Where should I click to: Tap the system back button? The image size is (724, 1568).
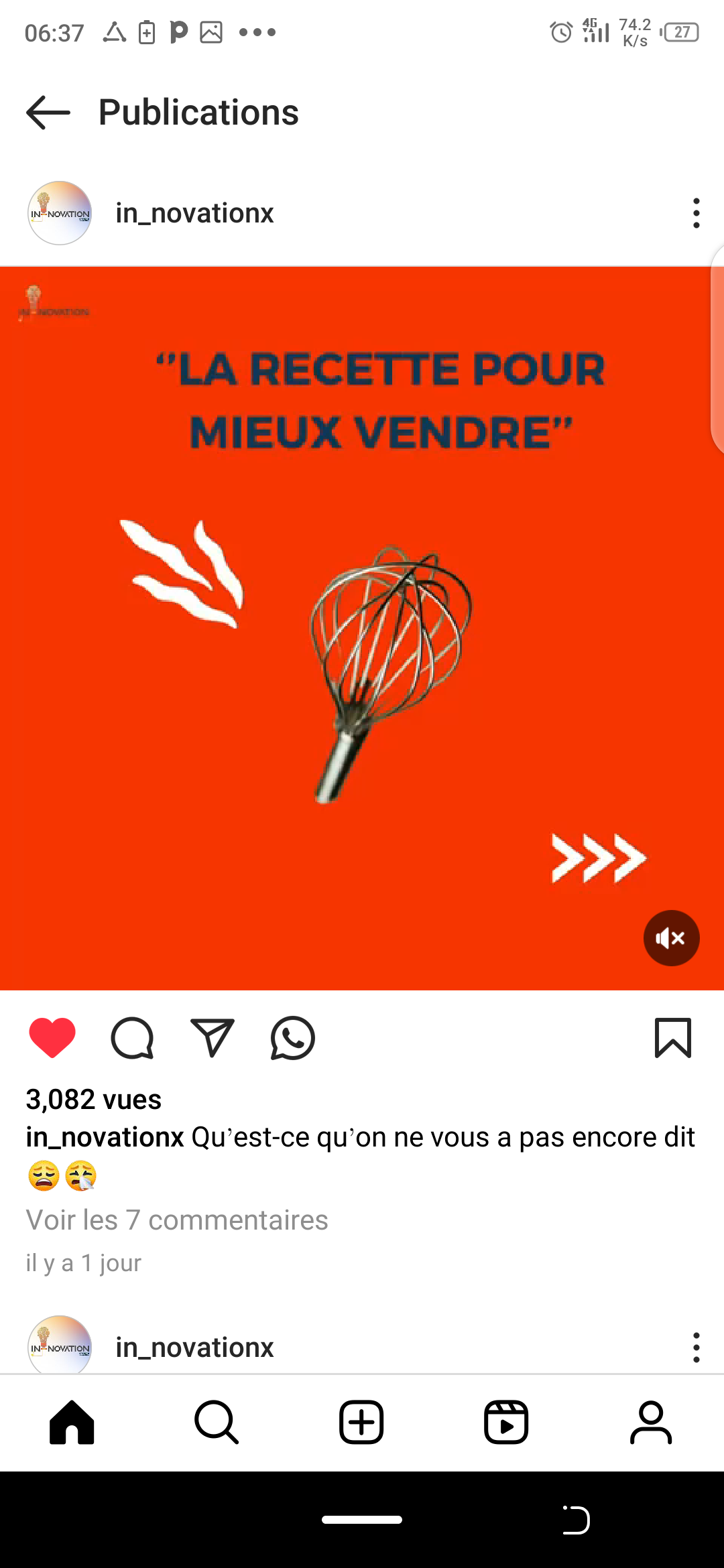tap(576, 1520)
